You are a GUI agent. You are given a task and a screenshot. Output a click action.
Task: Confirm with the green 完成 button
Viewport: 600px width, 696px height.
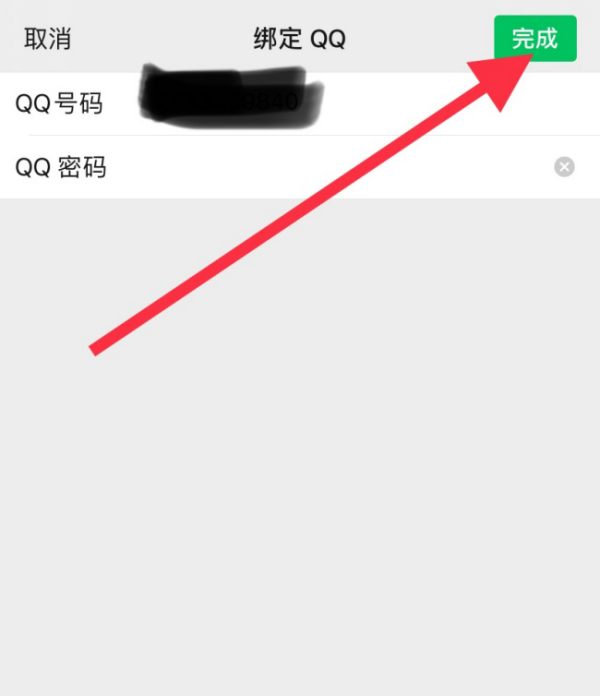coord(535,39)
